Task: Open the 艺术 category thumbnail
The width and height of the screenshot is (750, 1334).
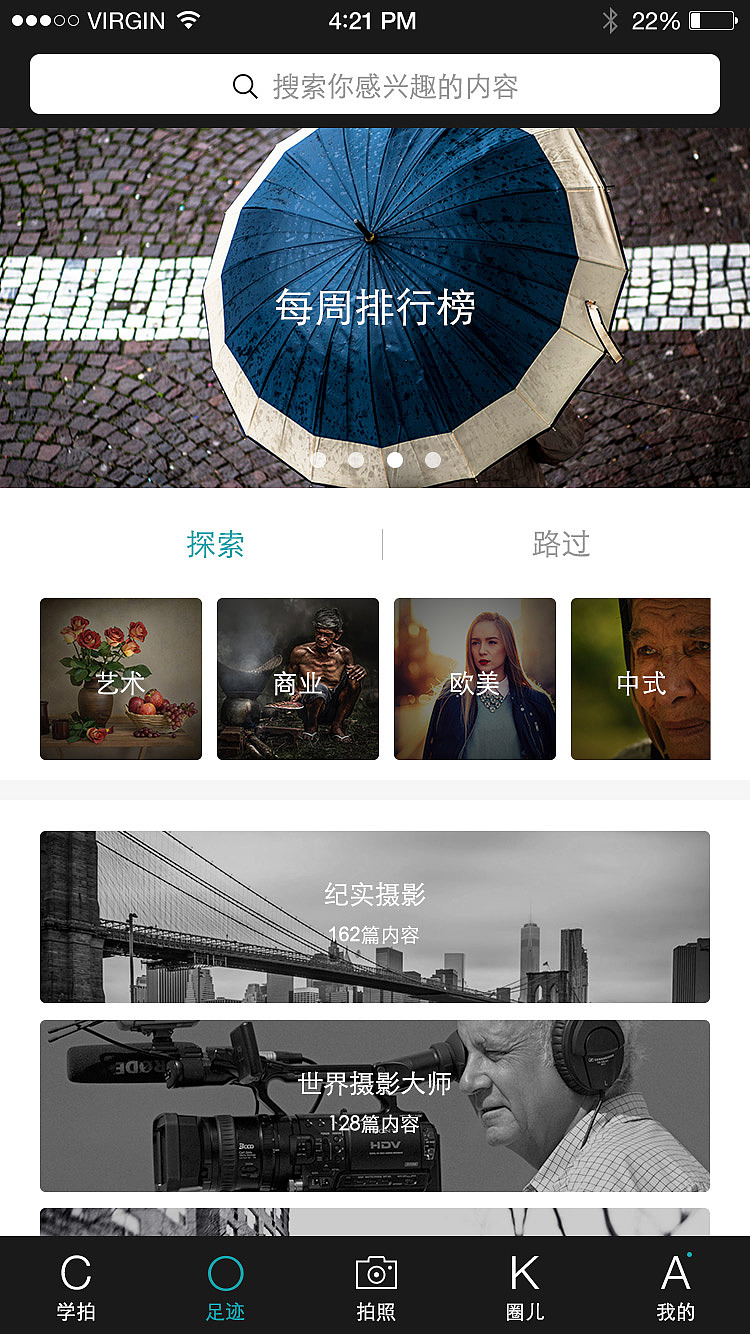Action: tap(120, 678)
